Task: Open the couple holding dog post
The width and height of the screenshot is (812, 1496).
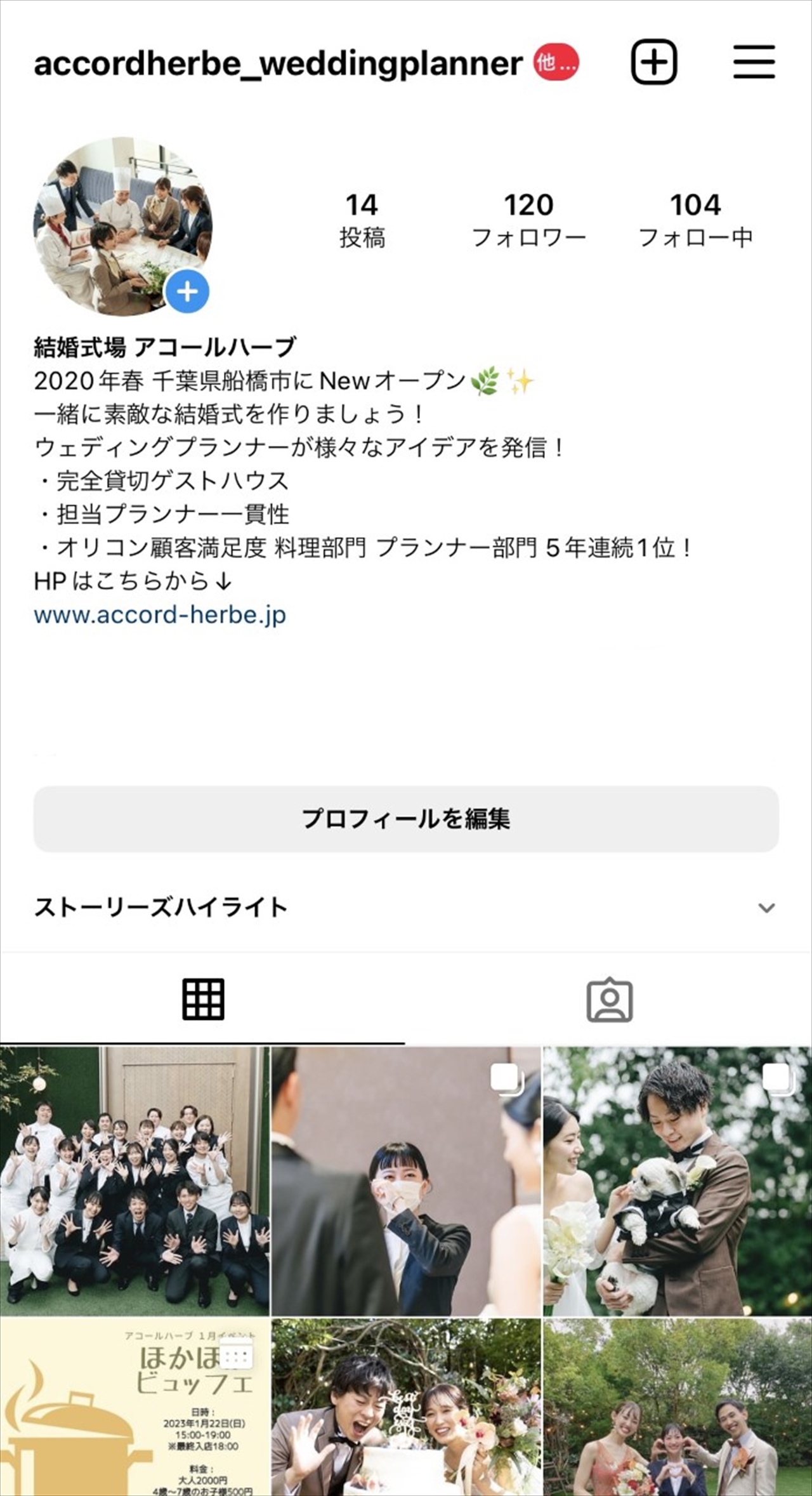Action: point(678,1181)
